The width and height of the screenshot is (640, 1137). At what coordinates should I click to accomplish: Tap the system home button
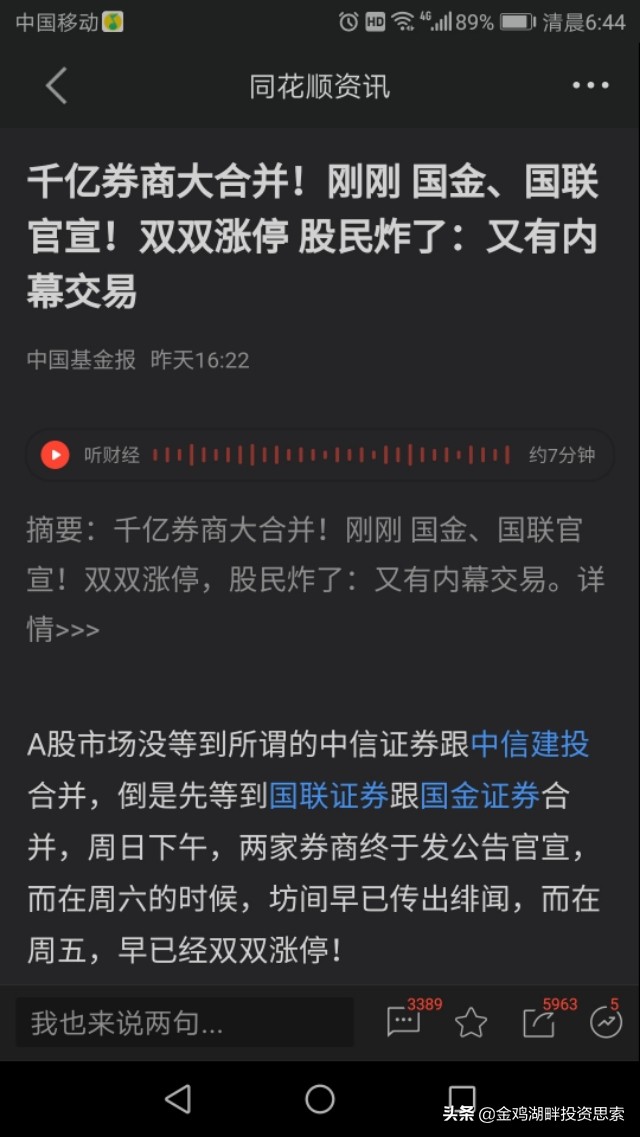pos(320,1099)
